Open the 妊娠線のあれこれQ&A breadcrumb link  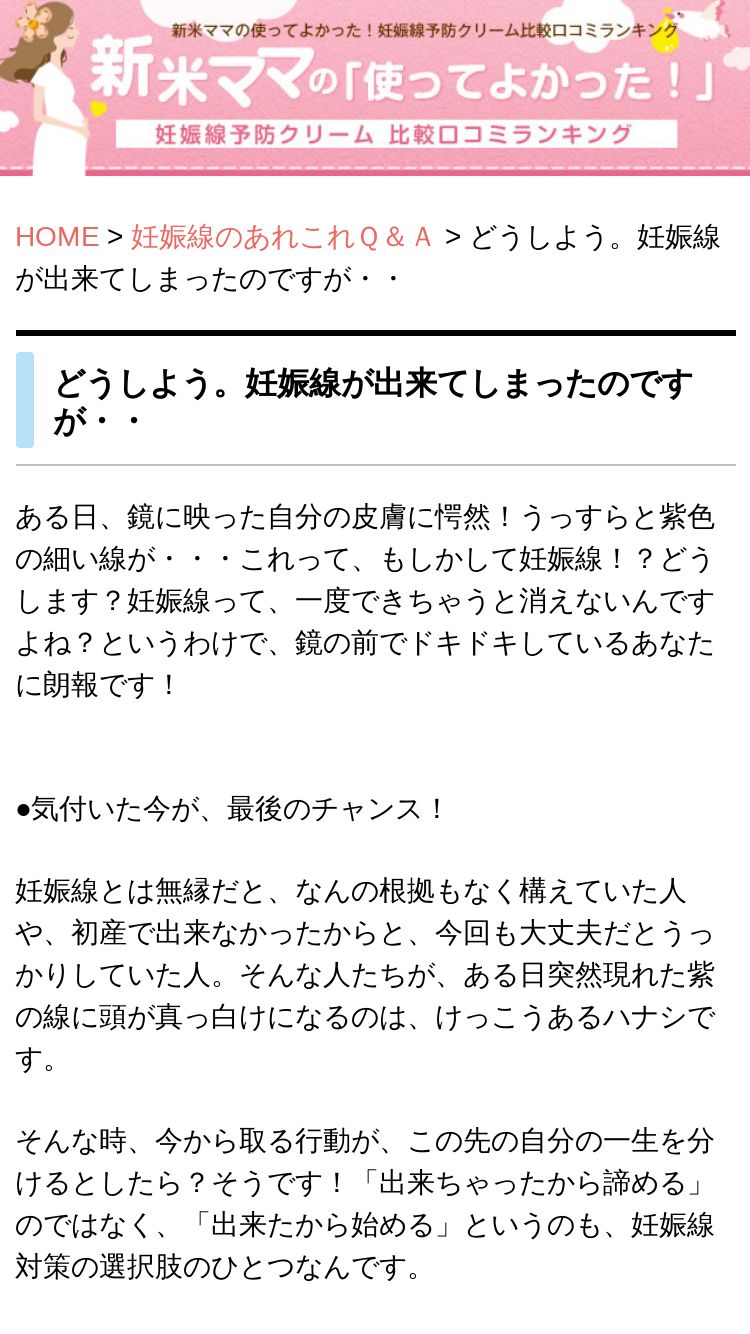click(283, 237)
